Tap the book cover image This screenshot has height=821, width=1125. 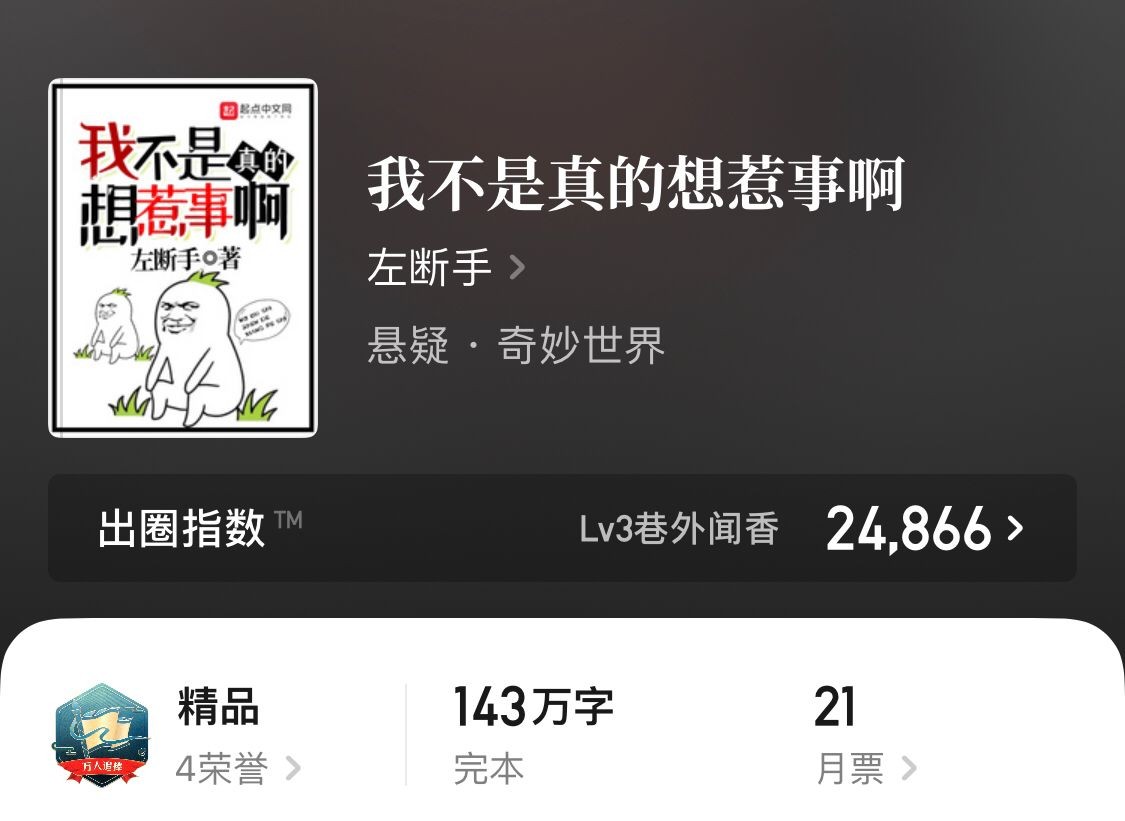point(183,258)
